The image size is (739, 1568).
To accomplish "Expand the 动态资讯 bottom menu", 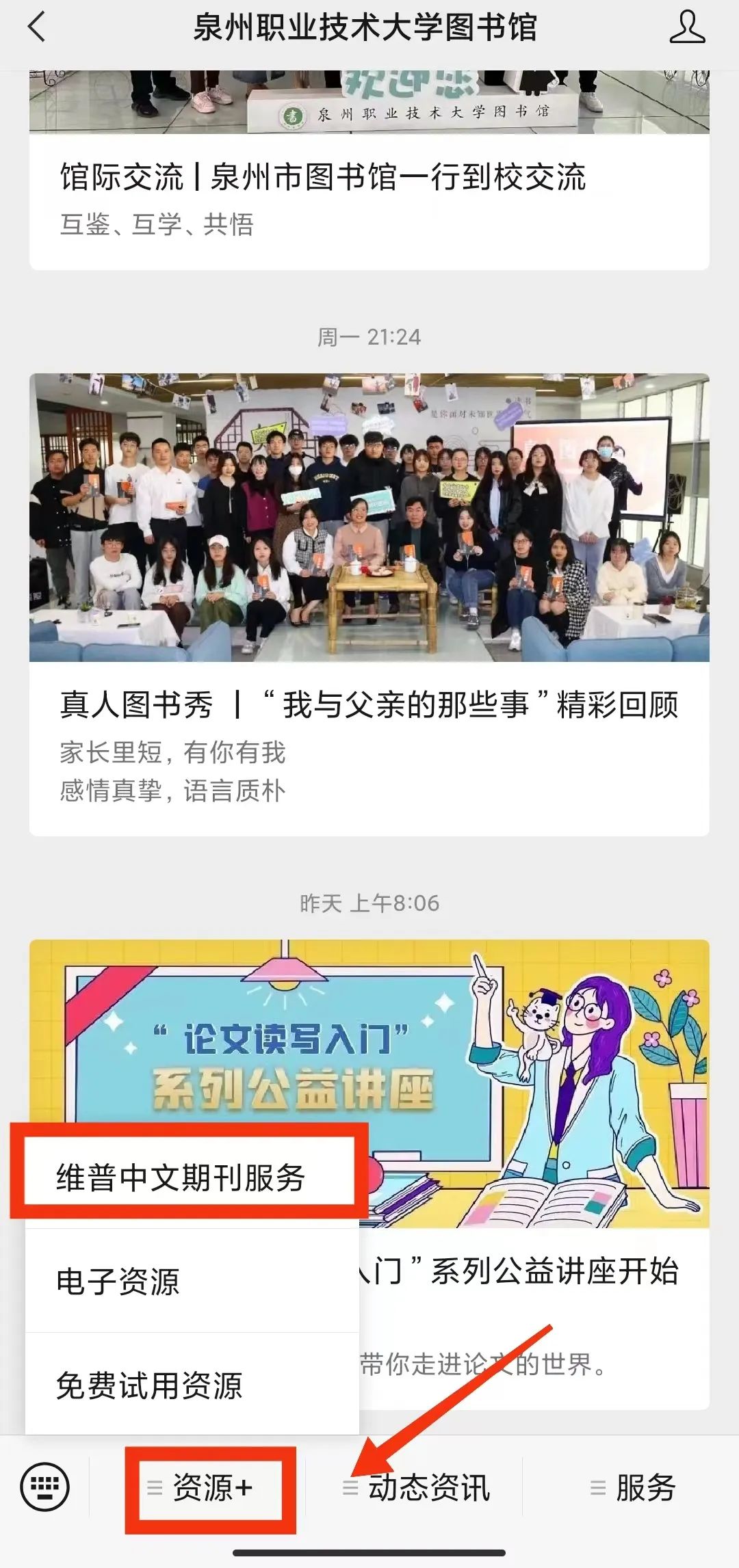I will [415, 1488].
